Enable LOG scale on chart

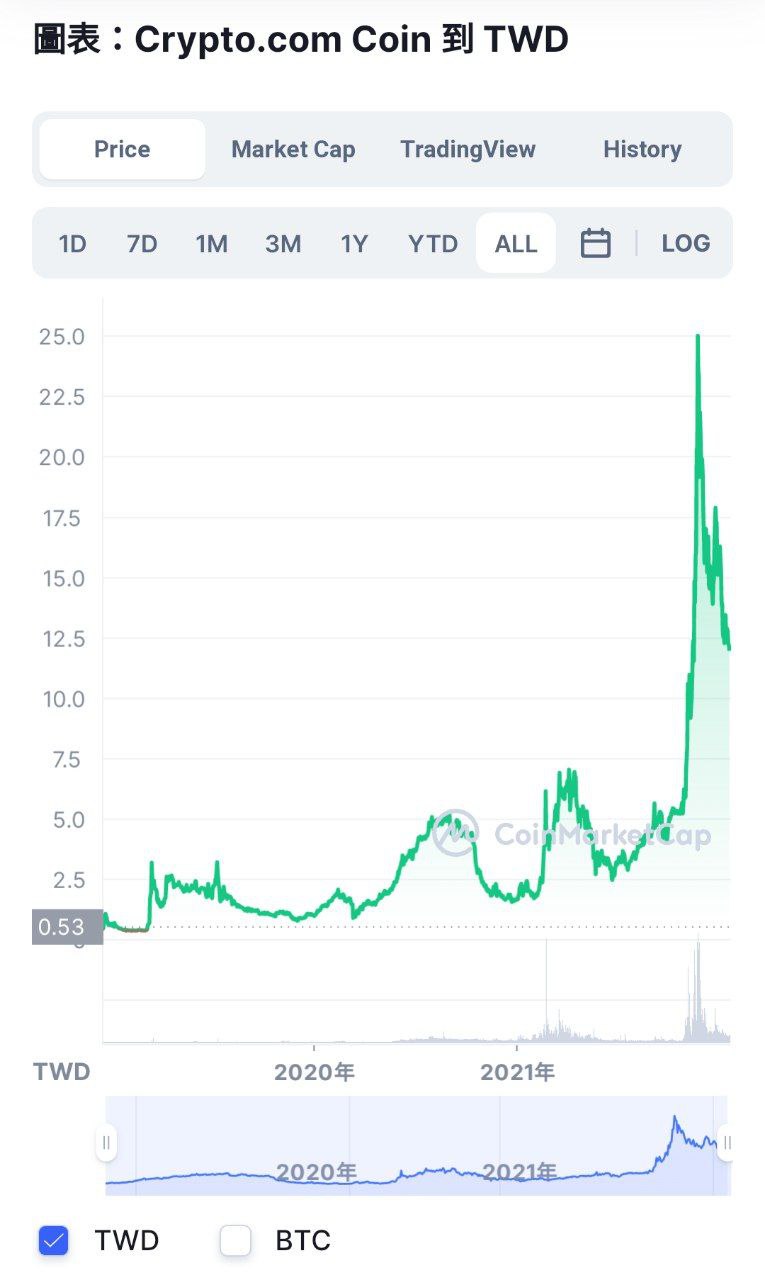686,244
